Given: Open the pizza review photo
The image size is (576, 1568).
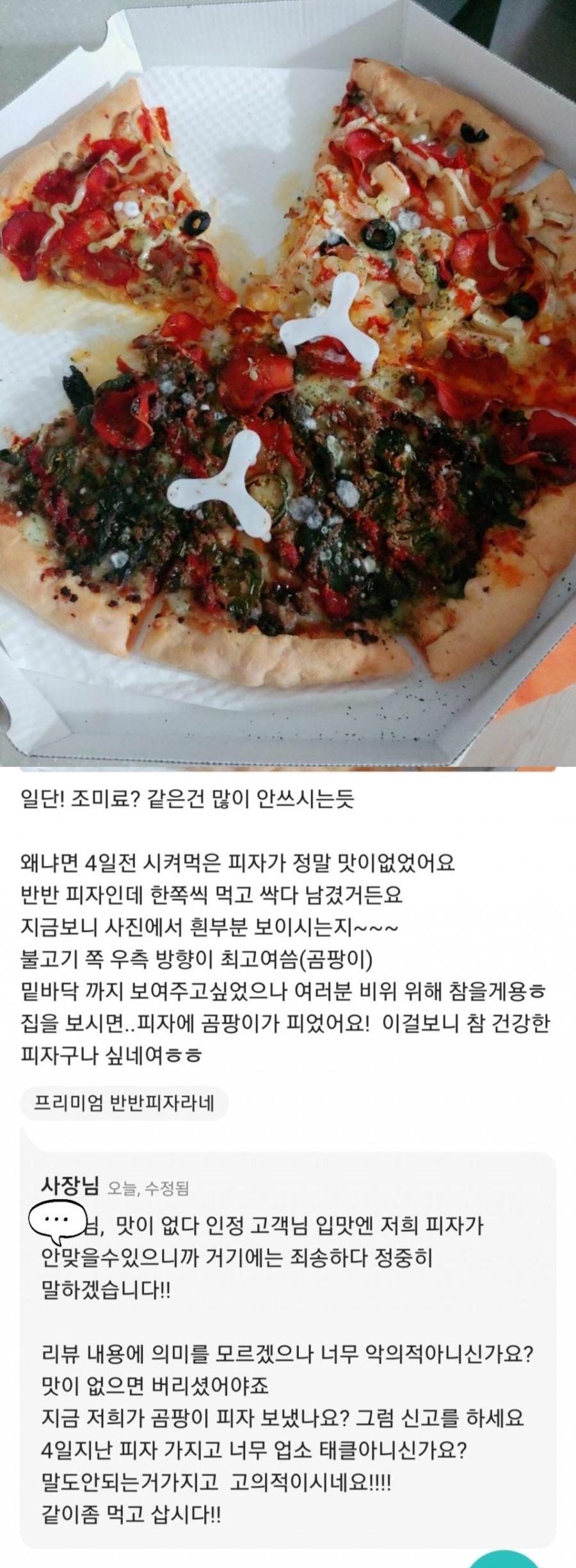Looking at the screenshot, I should [x=288, y=384].
